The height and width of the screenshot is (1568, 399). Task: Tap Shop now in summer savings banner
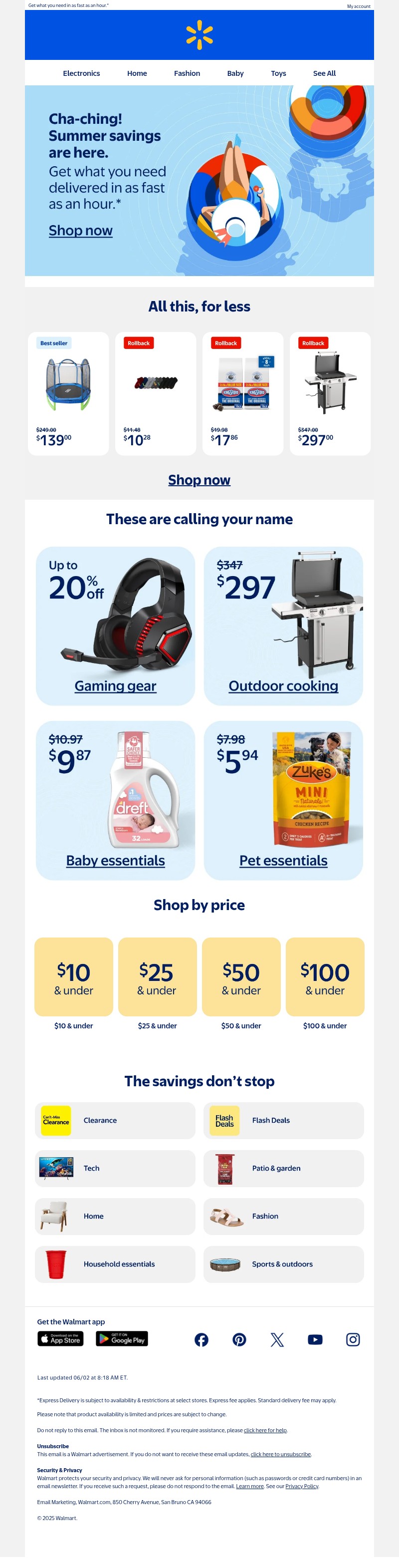[80, 231]
